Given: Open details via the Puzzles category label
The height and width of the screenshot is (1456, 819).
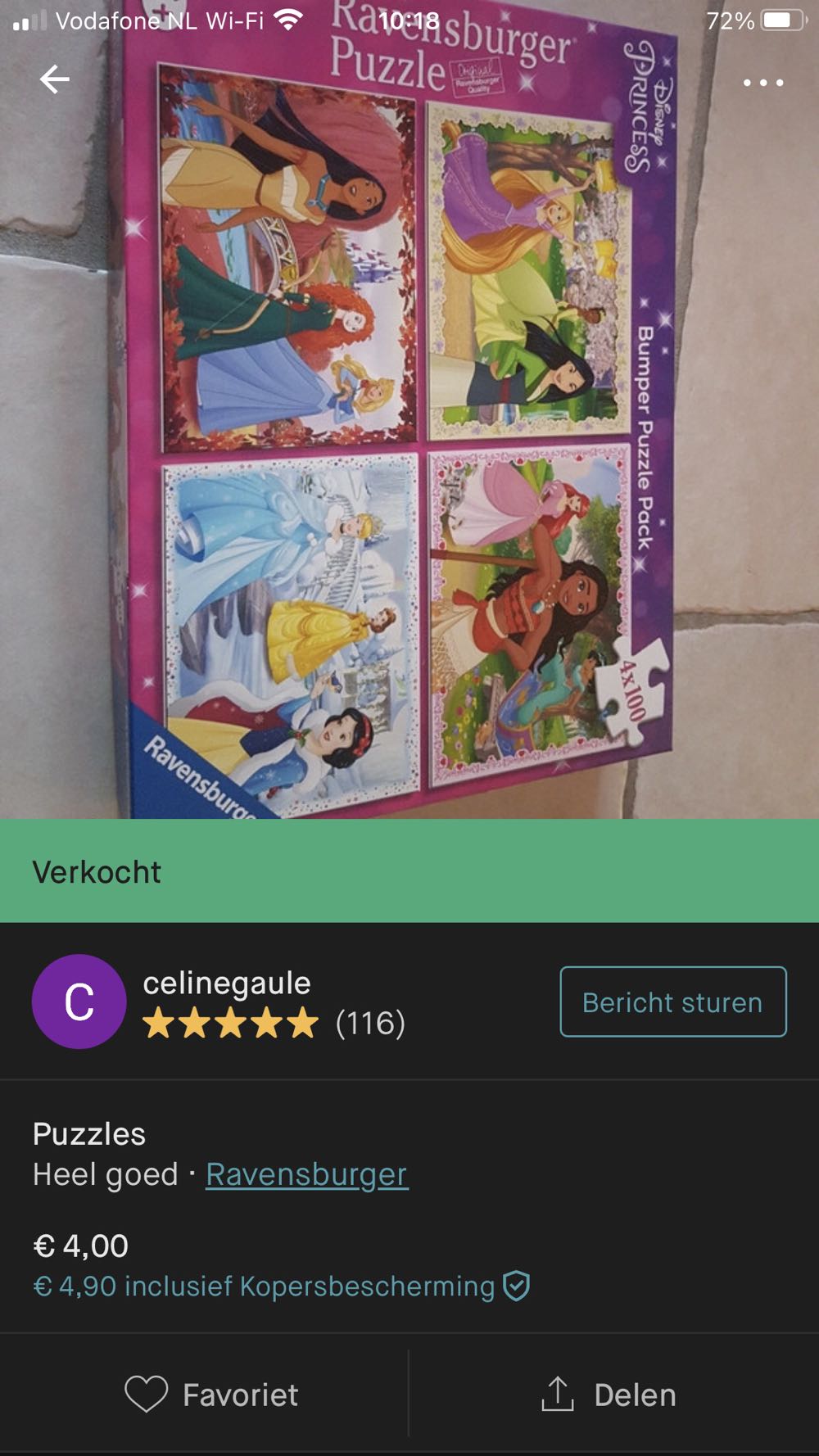Looking at the screenshot, I should (88, 1134).
